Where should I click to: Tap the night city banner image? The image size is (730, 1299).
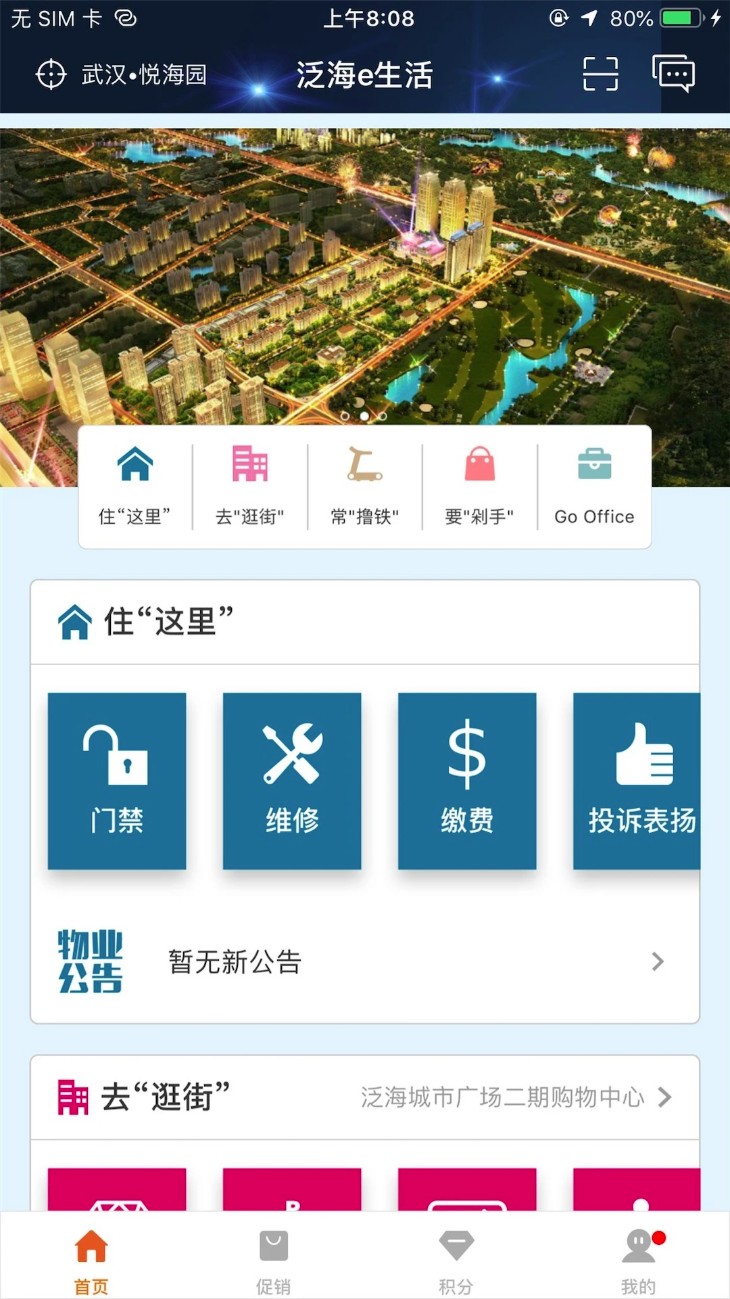point(365,270)
